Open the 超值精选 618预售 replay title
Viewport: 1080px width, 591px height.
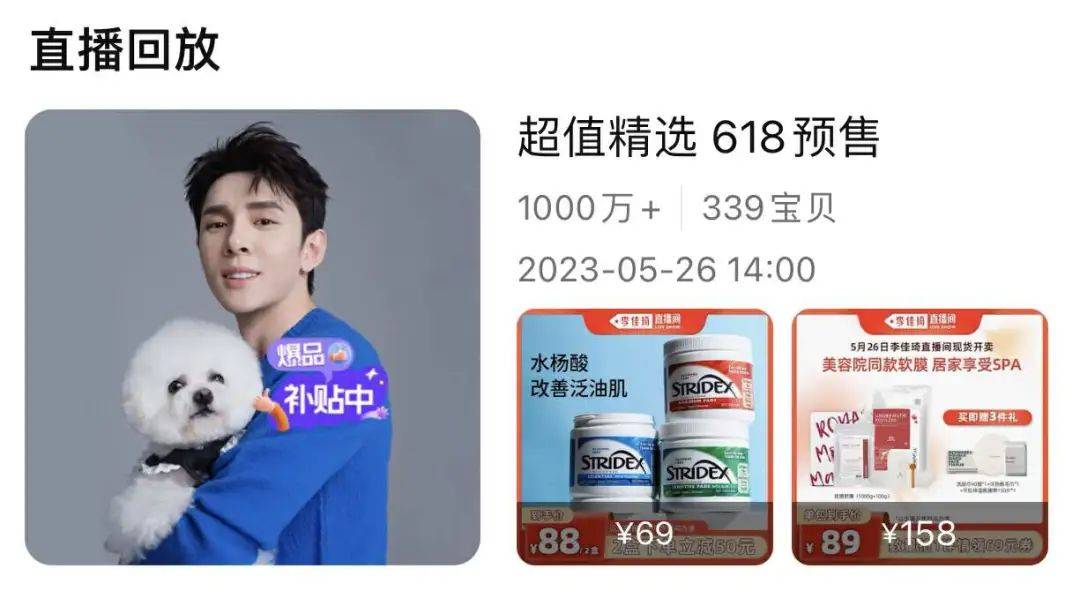click(698, 139)
